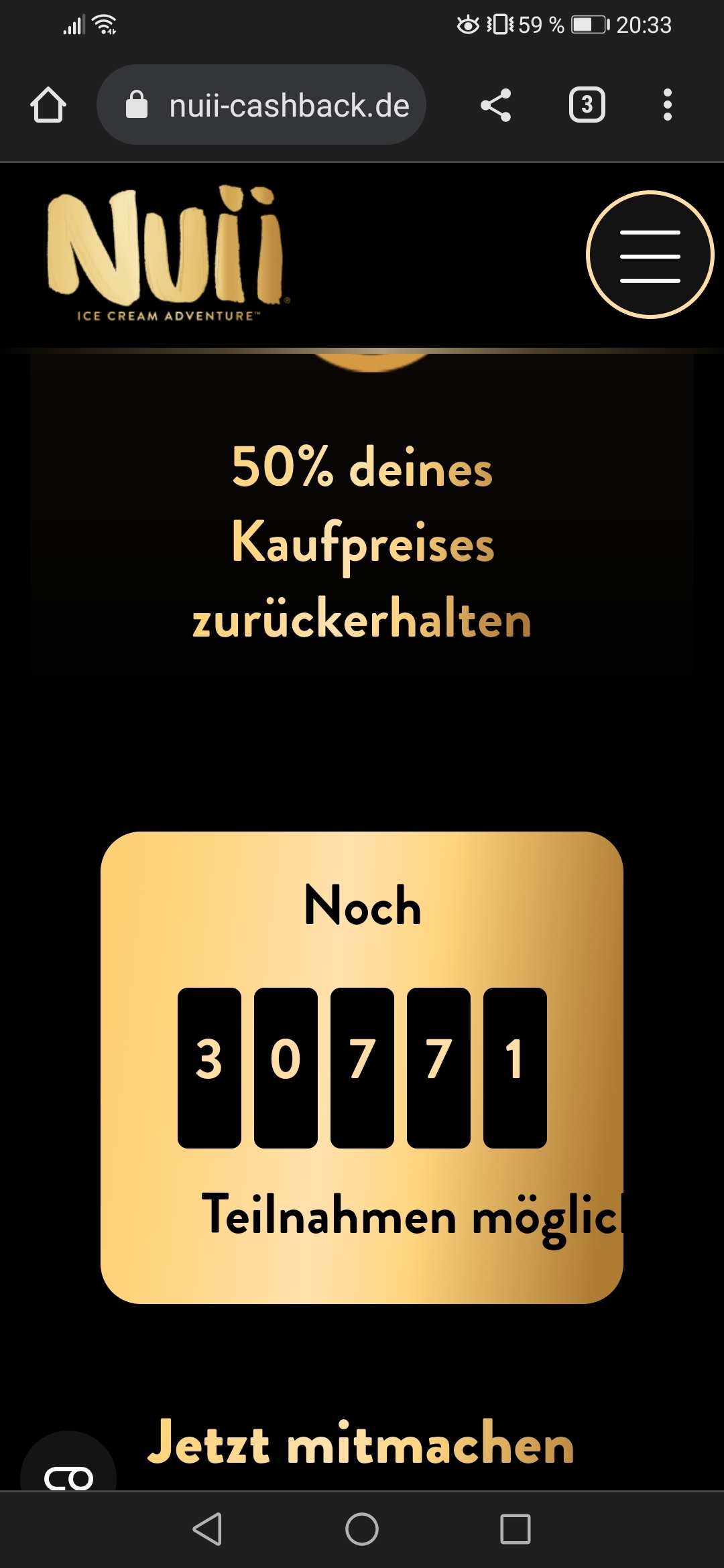
Task: Tap the nuii-cashback.de address bar
Action: tap(261, 105)
